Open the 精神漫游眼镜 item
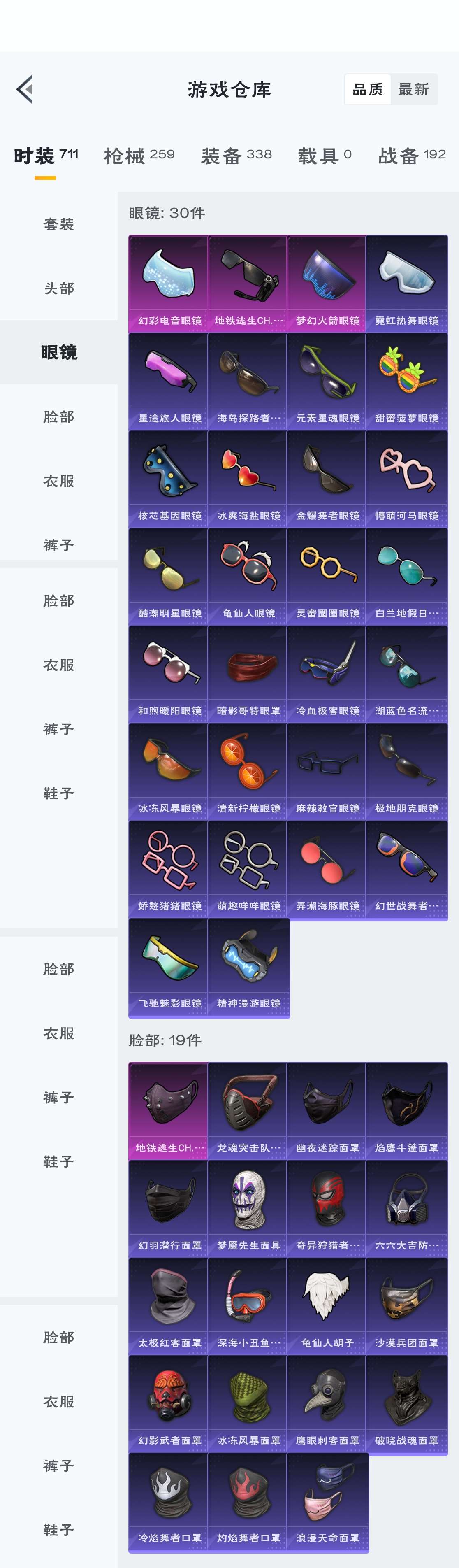Image resolution: width=459 pixels, height=1568 pixels. coord(248,967)
